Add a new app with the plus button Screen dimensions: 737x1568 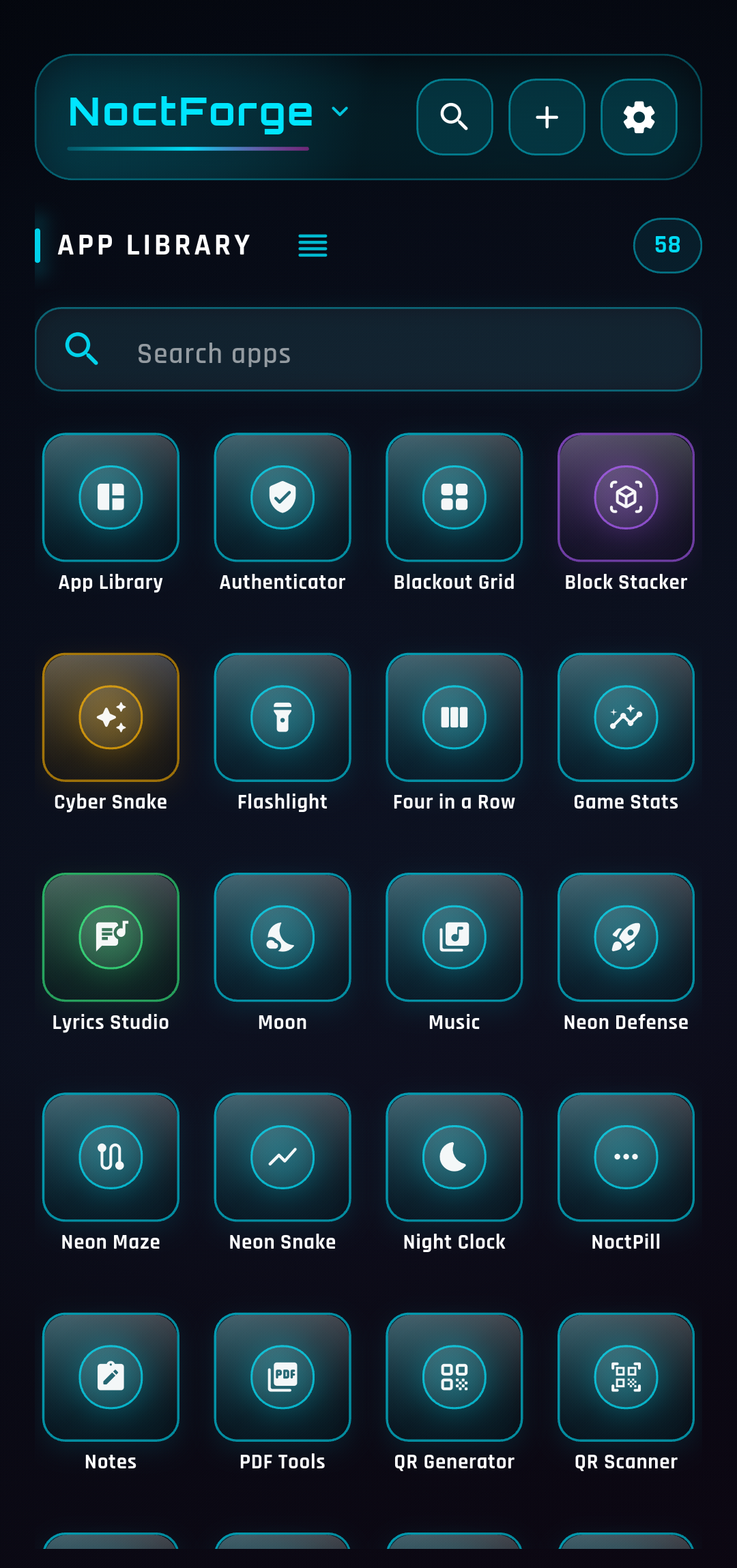click(x=546, y=117)
